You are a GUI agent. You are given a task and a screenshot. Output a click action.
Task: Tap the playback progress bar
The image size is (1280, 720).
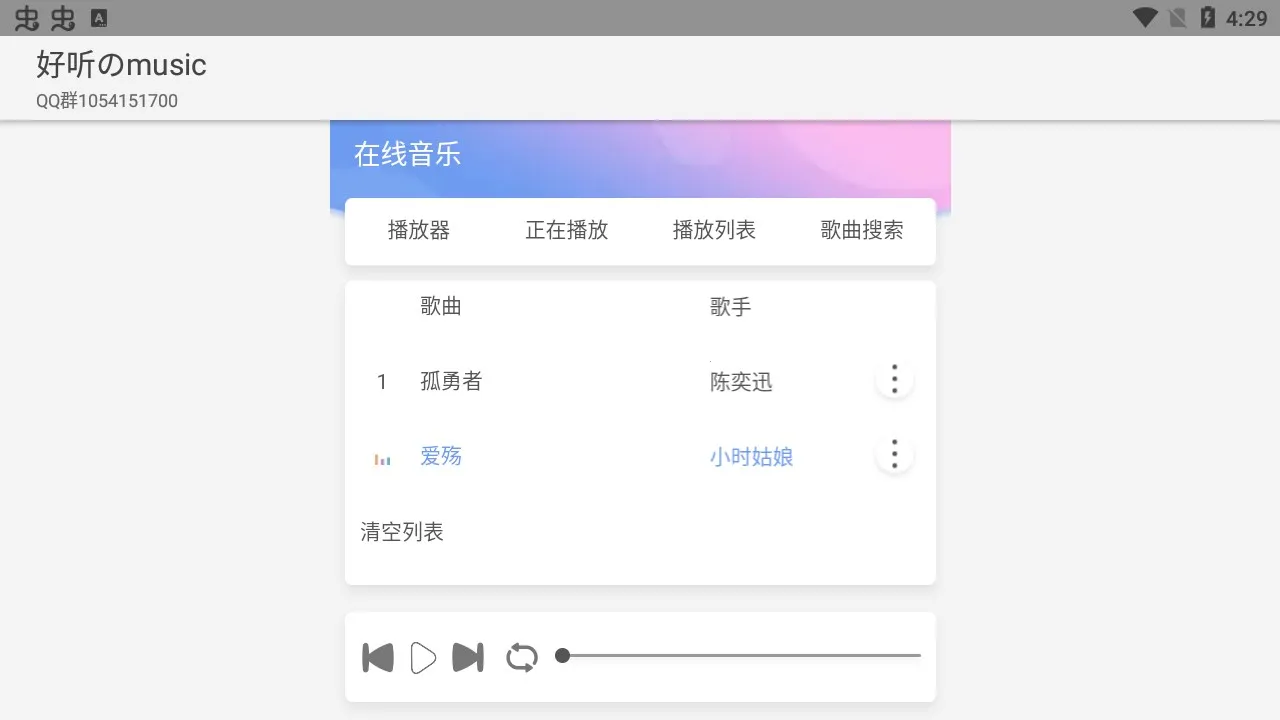pos(740,656)
